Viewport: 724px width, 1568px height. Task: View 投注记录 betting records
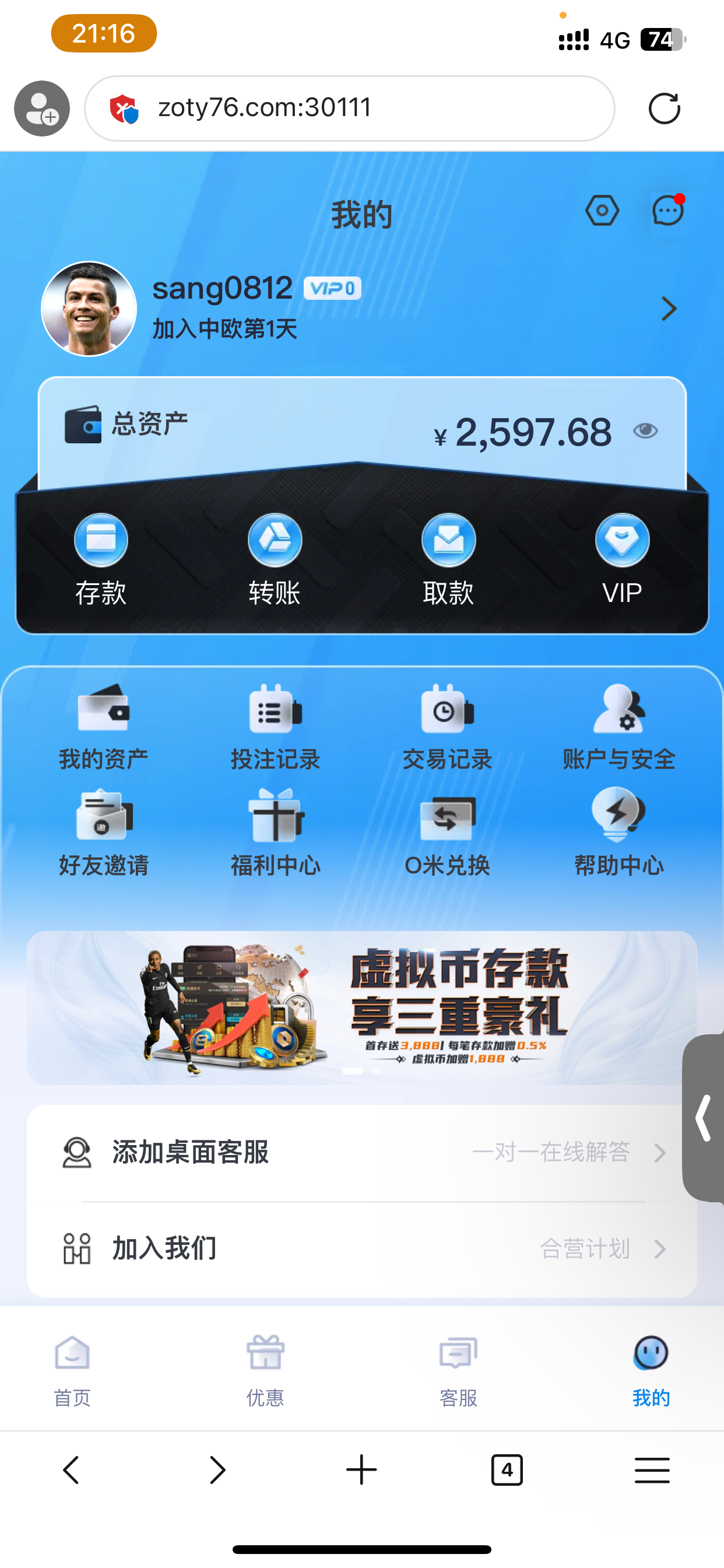275,727
